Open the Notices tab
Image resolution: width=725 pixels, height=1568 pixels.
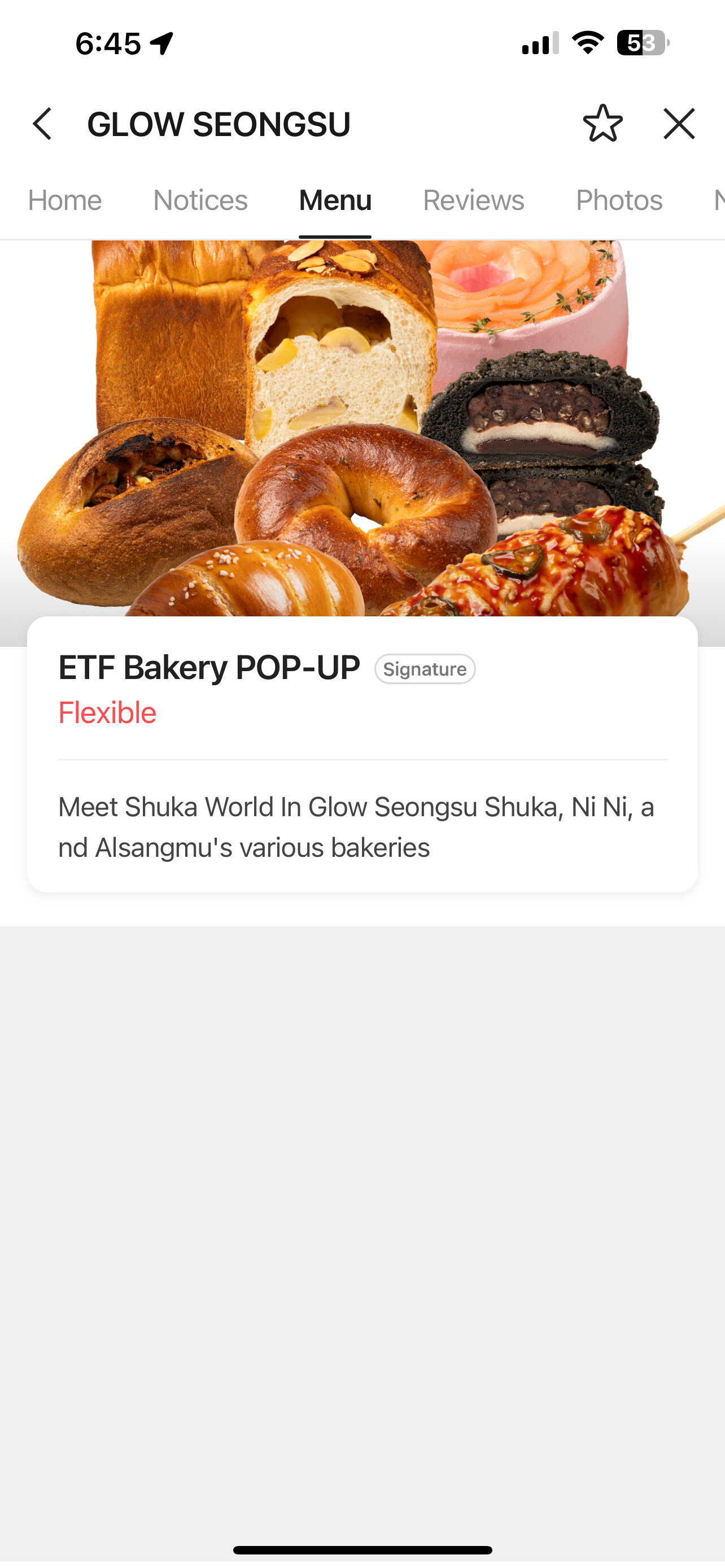click(200, 200)
